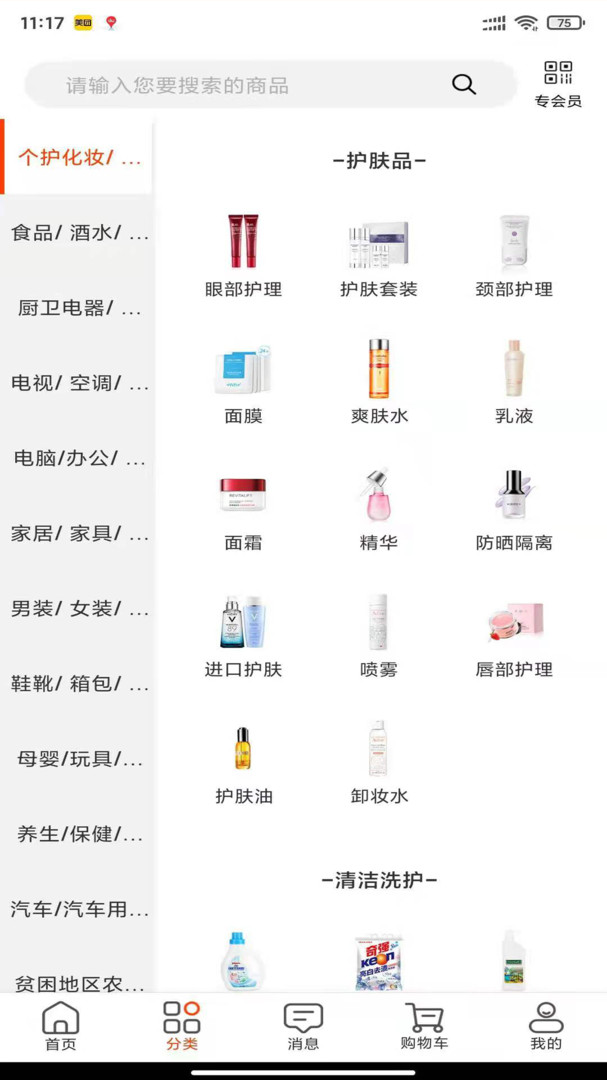The width and height of the screenshot is (607, 1080).
Task: Select the 养生/保健 category
Action: (x=79, y=834)
